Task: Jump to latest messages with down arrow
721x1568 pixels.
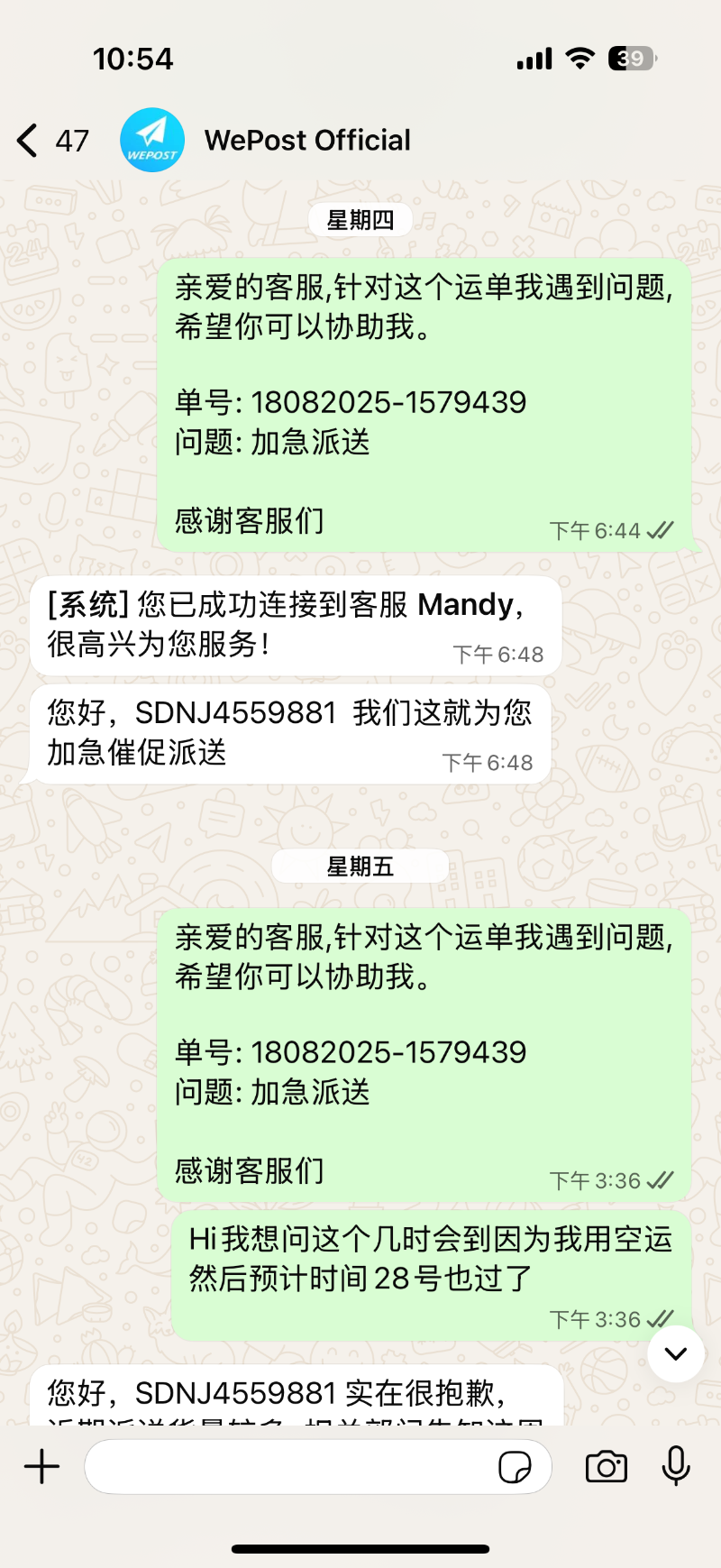Action: tap(676, 1353)
